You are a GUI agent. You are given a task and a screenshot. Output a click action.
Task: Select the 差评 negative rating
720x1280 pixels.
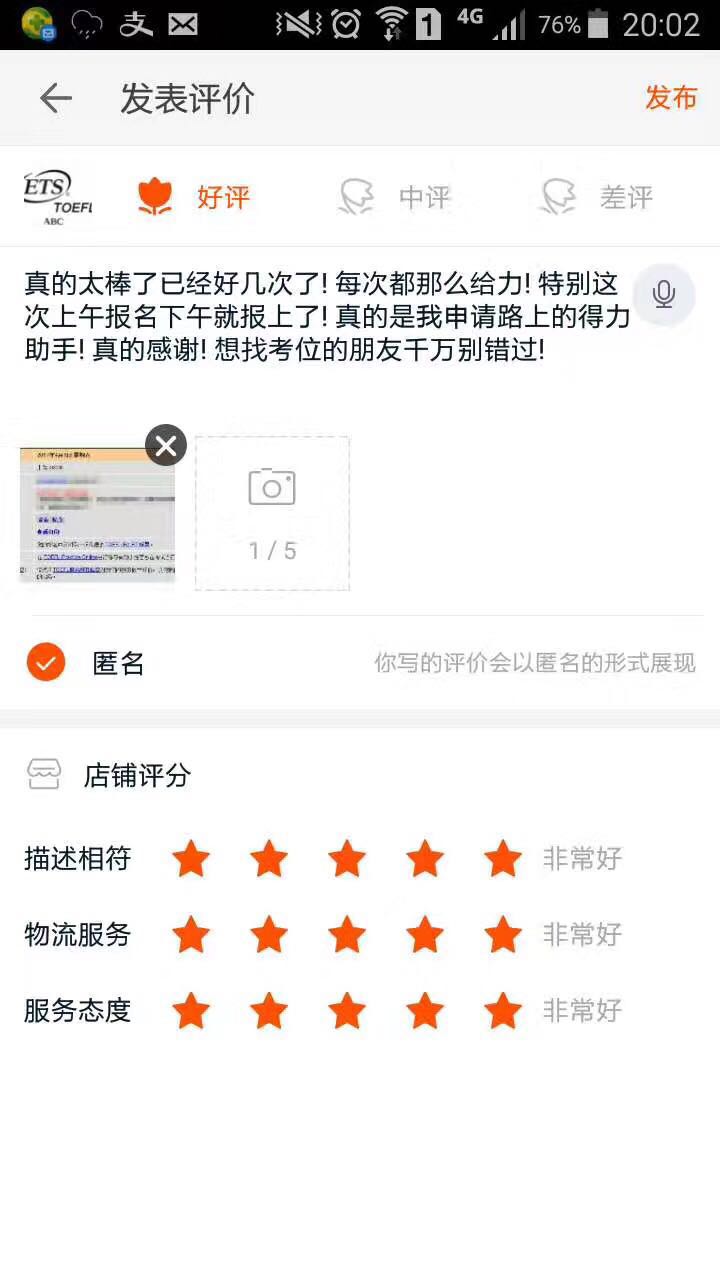[598, 197]
